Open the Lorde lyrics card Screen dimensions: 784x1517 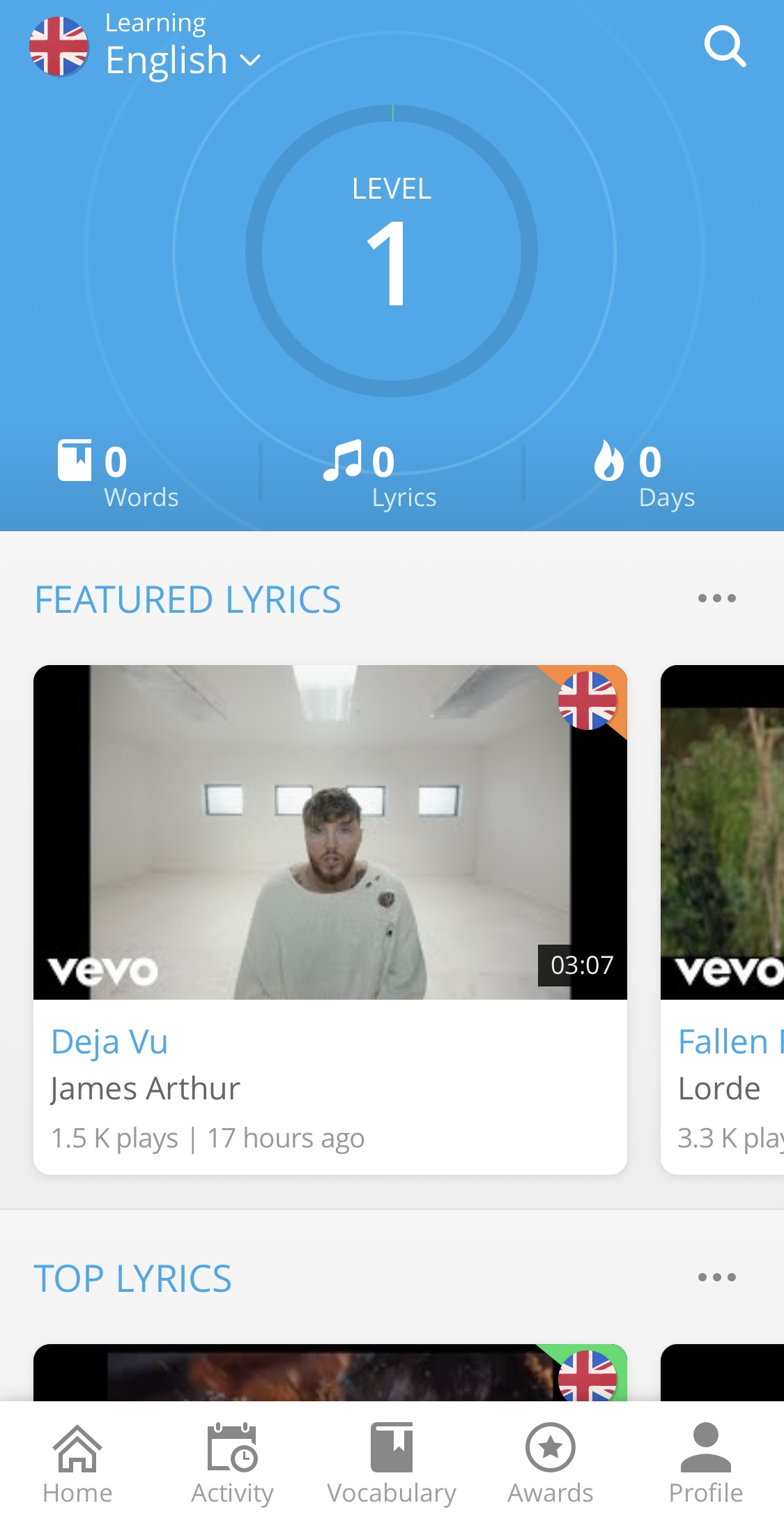click(x=723, y=919)
